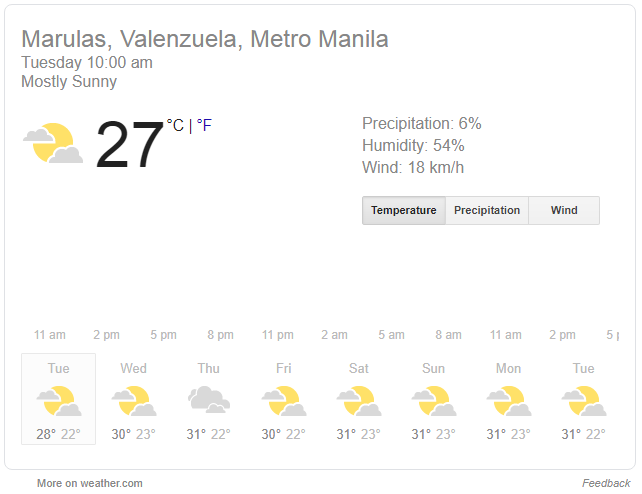Select Sat forecast day
Image resolution: width=642 pixels, height=494 pixels.
tap(358, 400)
